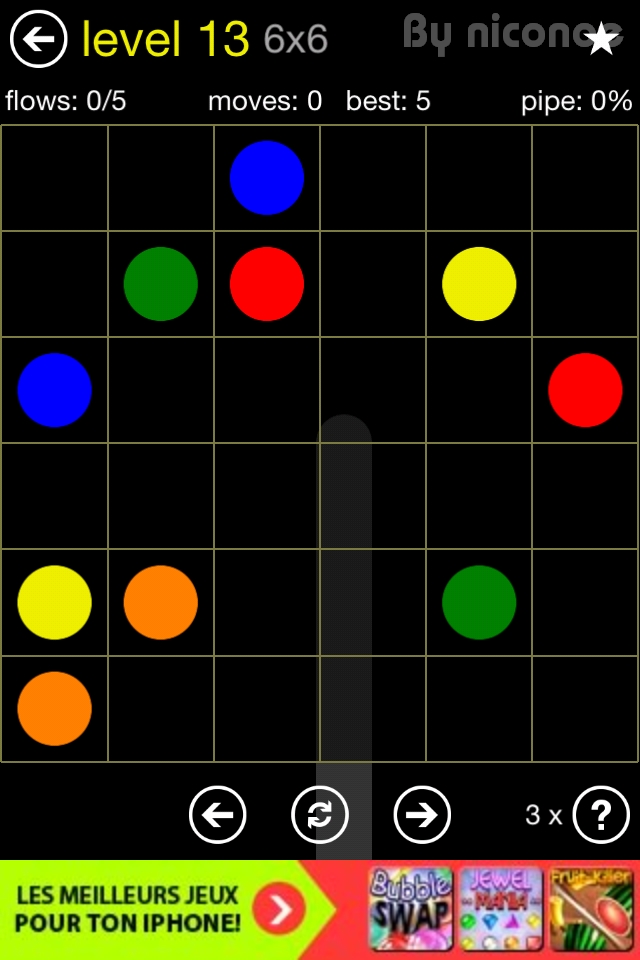Select the orange dot in the bottom-left corner

(54, 708)
